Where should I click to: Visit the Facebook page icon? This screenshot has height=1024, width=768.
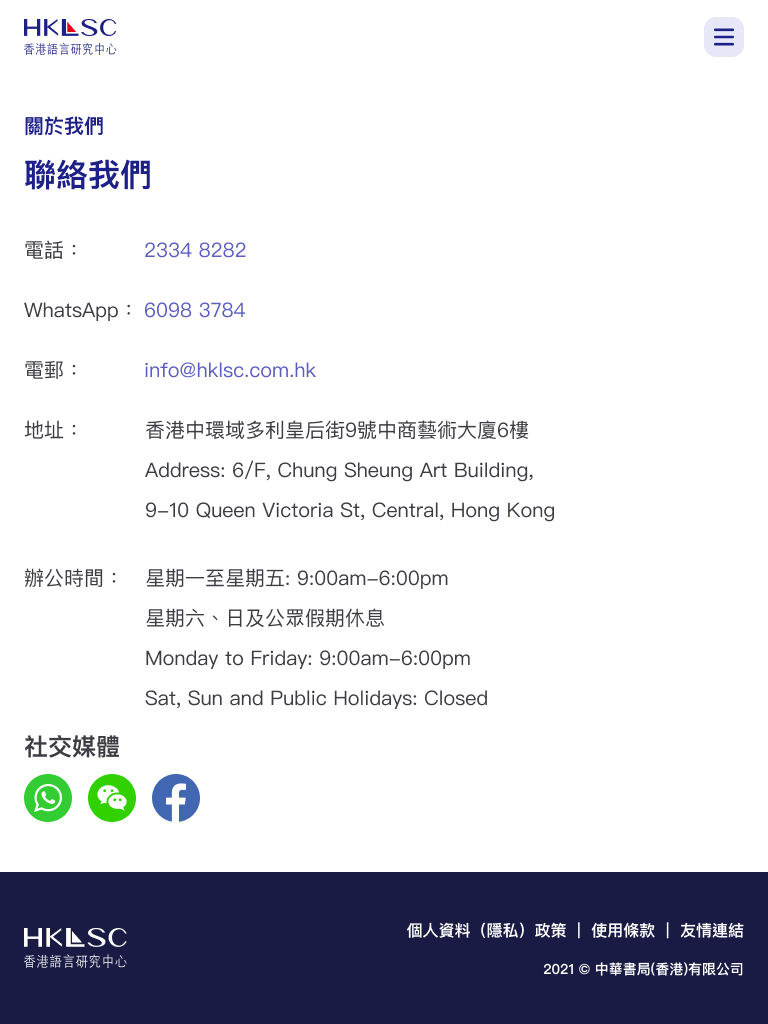(176, 798)
